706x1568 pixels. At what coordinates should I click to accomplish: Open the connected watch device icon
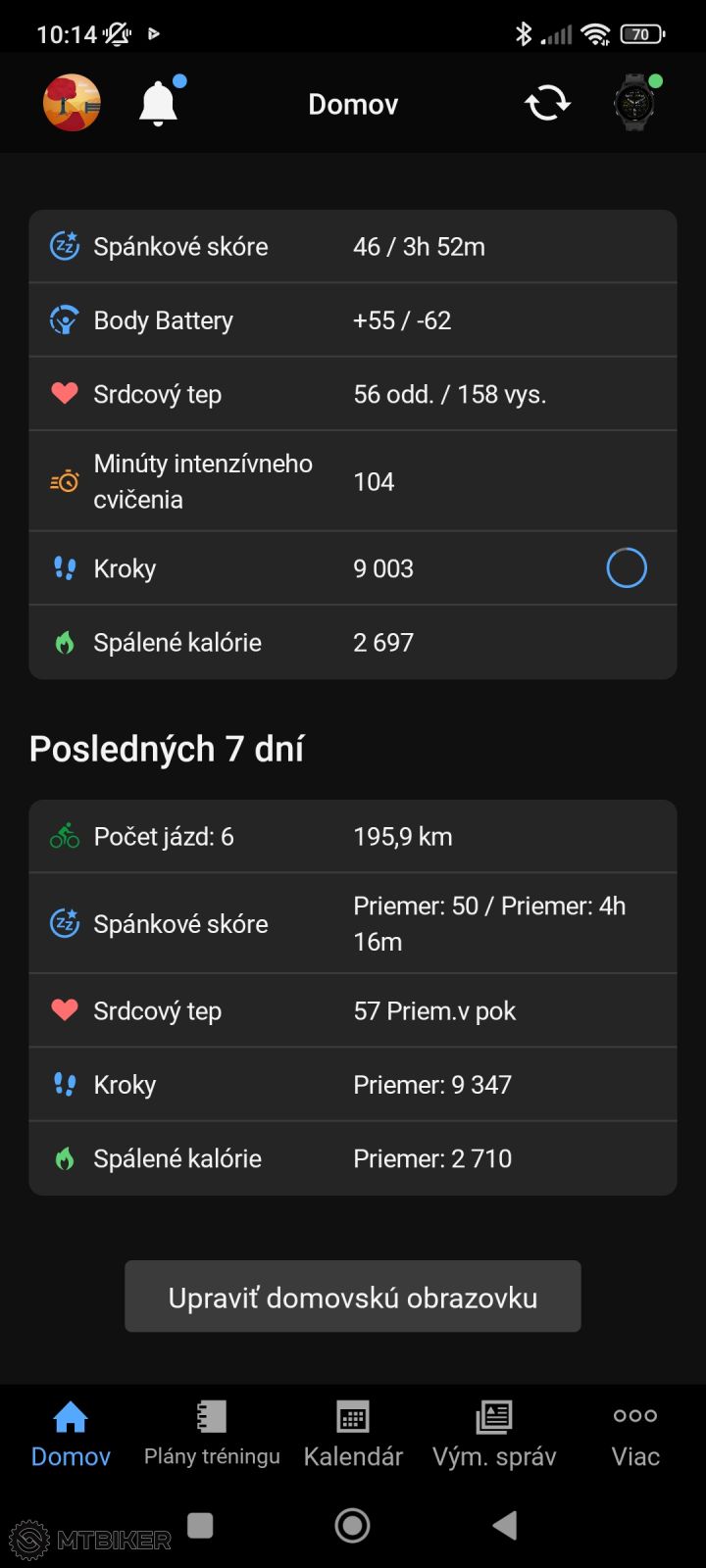point(634,103)
